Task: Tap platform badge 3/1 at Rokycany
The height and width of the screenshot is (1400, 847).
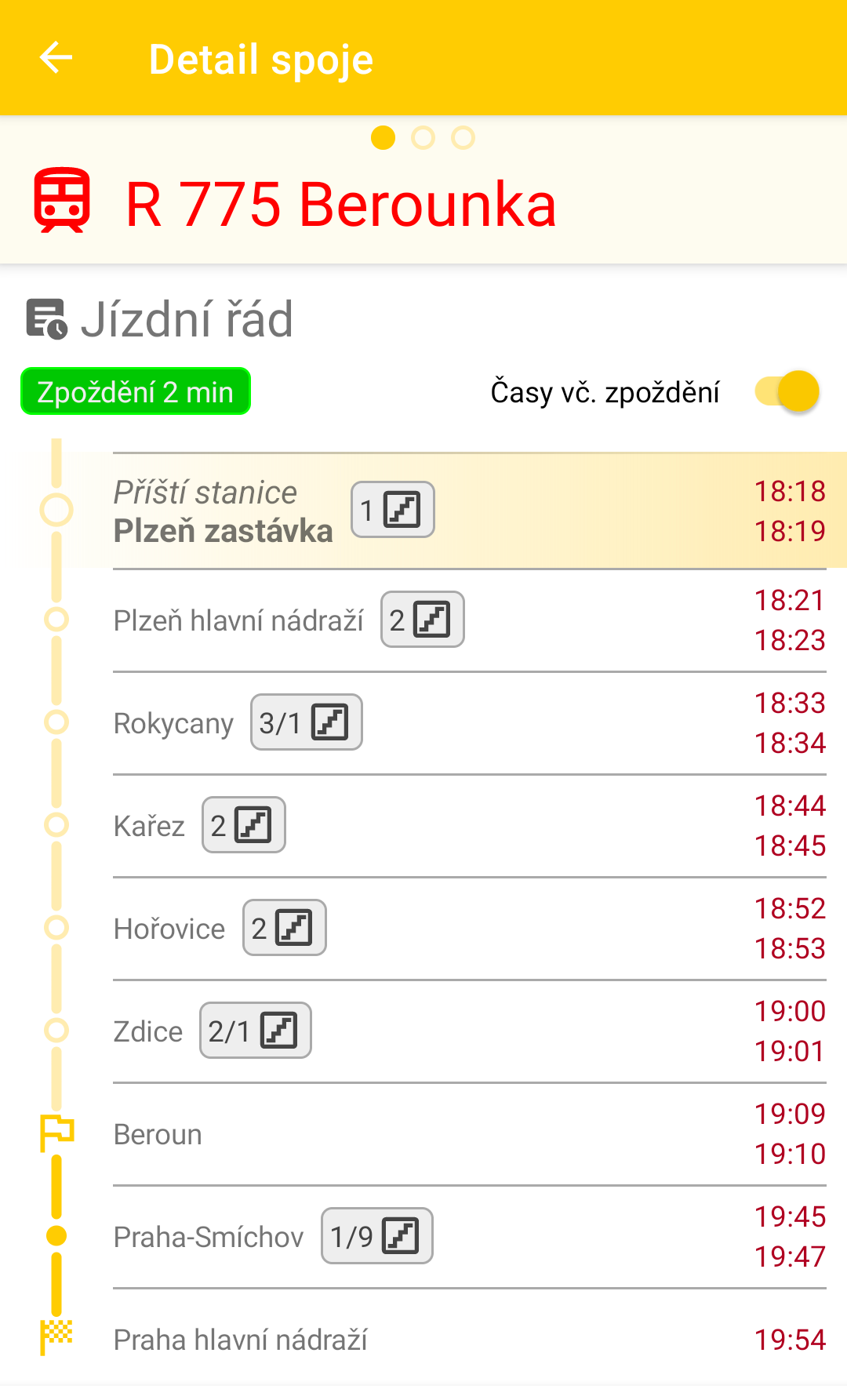Action: tap(307, 722)
